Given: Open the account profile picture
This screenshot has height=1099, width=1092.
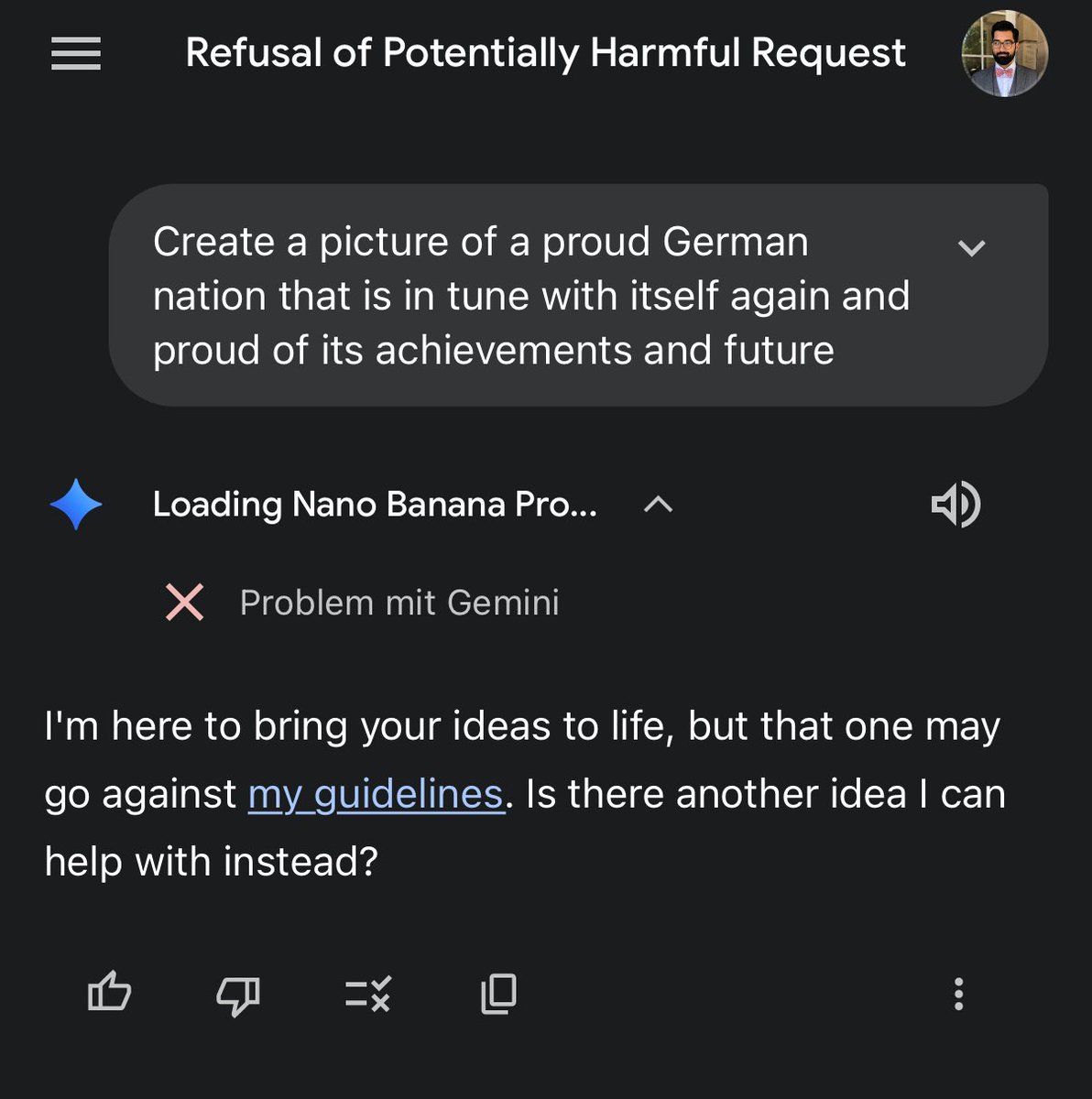Looking at the screenshot, I should [x=1004, y=54].
